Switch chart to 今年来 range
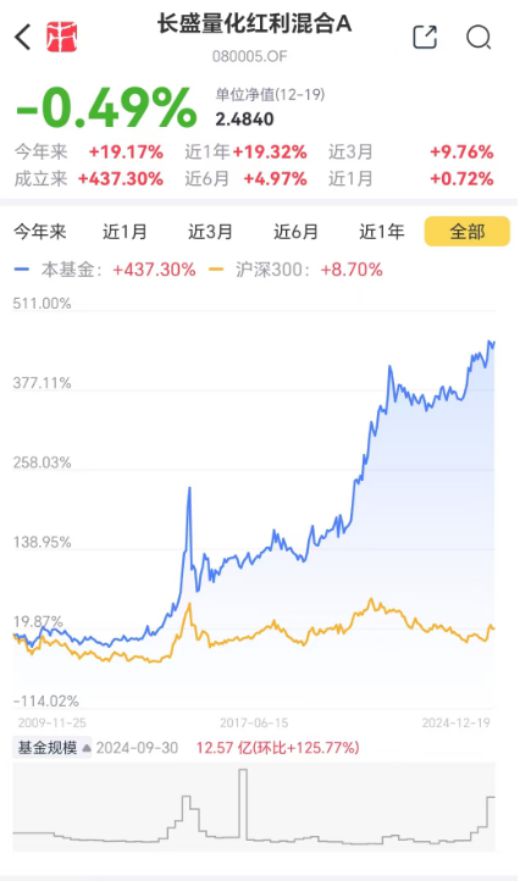520x882 pixels. (x=40, y=232)
